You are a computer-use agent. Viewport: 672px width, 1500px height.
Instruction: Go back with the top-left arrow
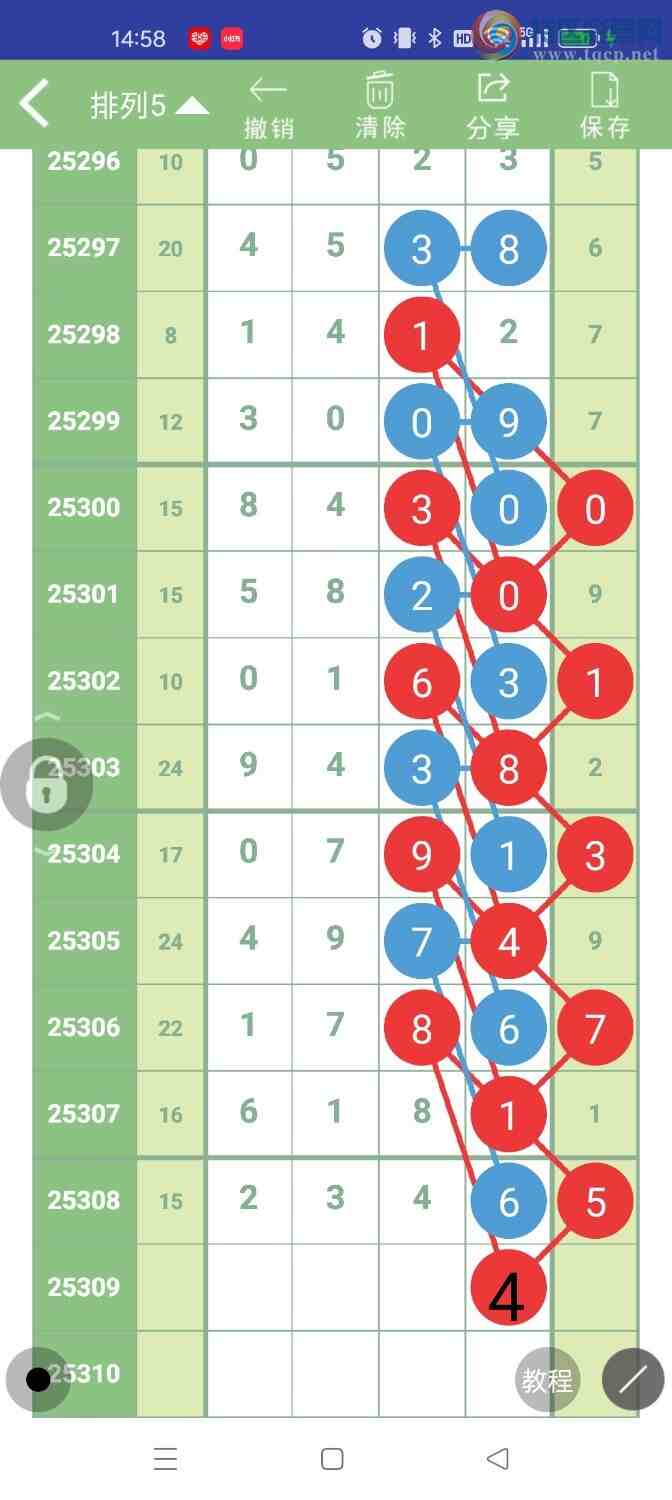tap(34, 104)
